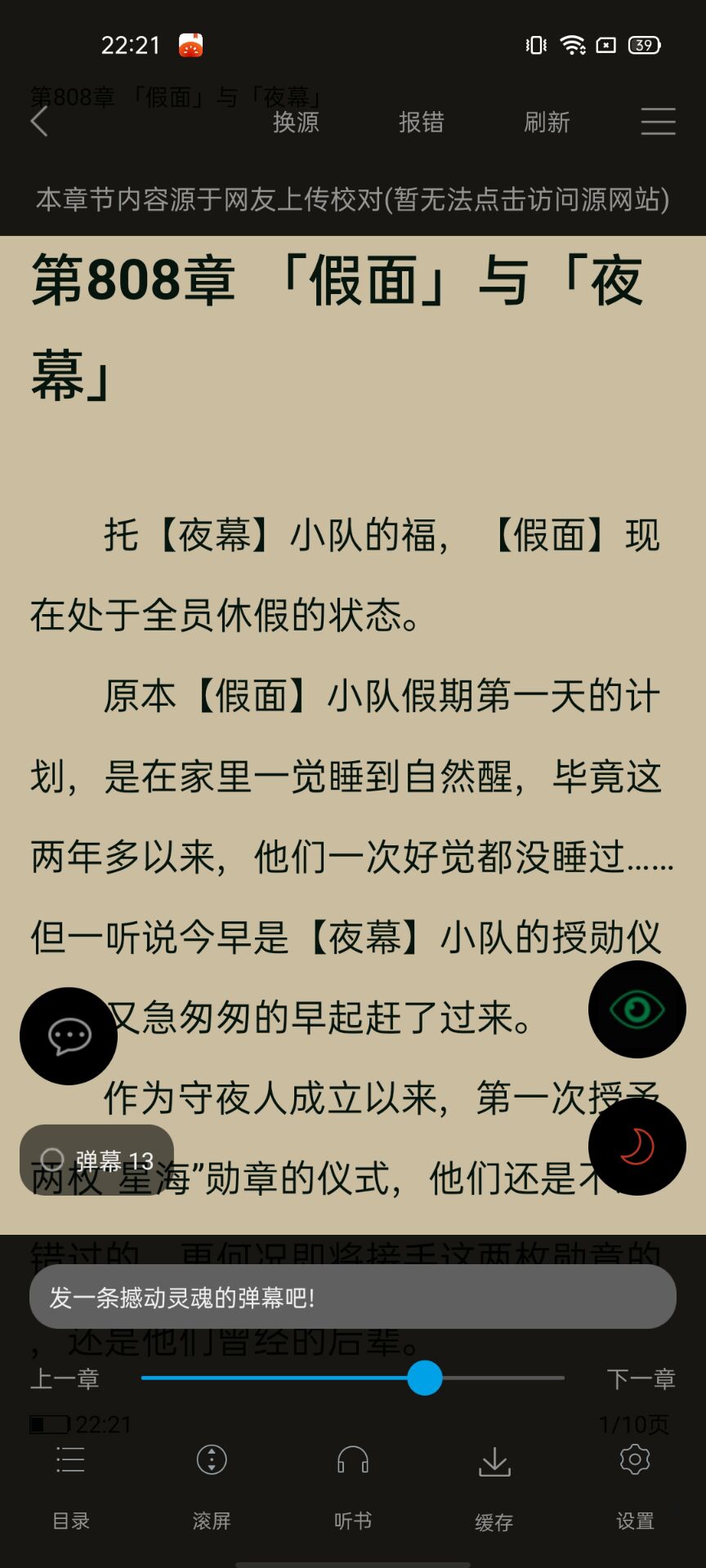Toggle the 弹幕 13 option
Viewport: 706px width, 1568px height.
point(96,1160)
